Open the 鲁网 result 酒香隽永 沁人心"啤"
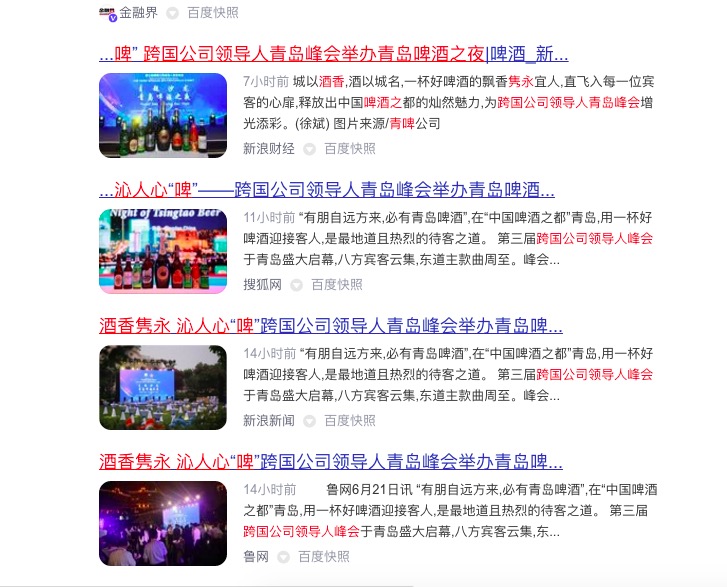This screenshot has width=727, height=587. (330, 462)
